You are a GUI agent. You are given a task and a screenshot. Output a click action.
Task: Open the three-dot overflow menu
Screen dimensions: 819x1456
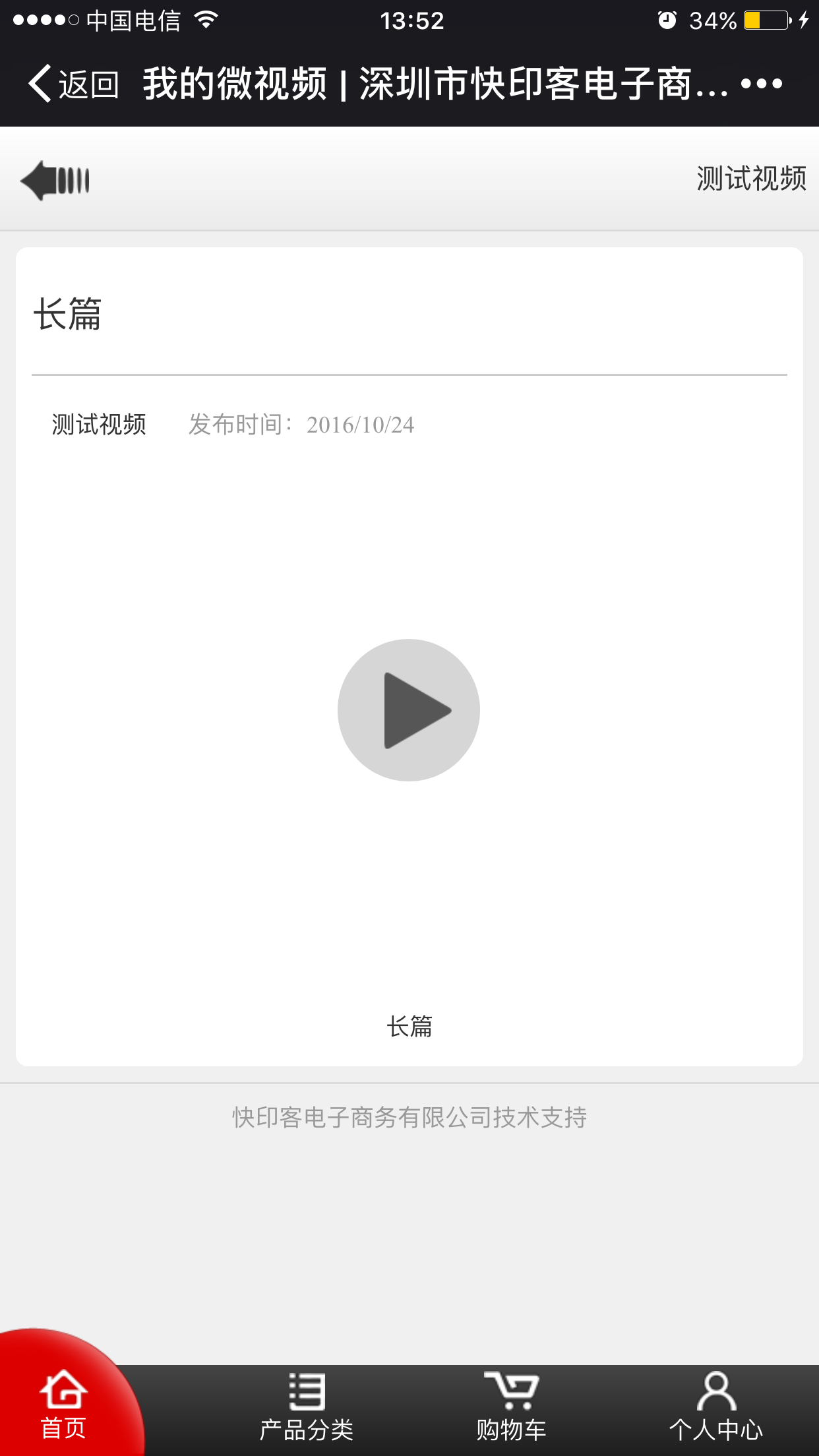761,84
